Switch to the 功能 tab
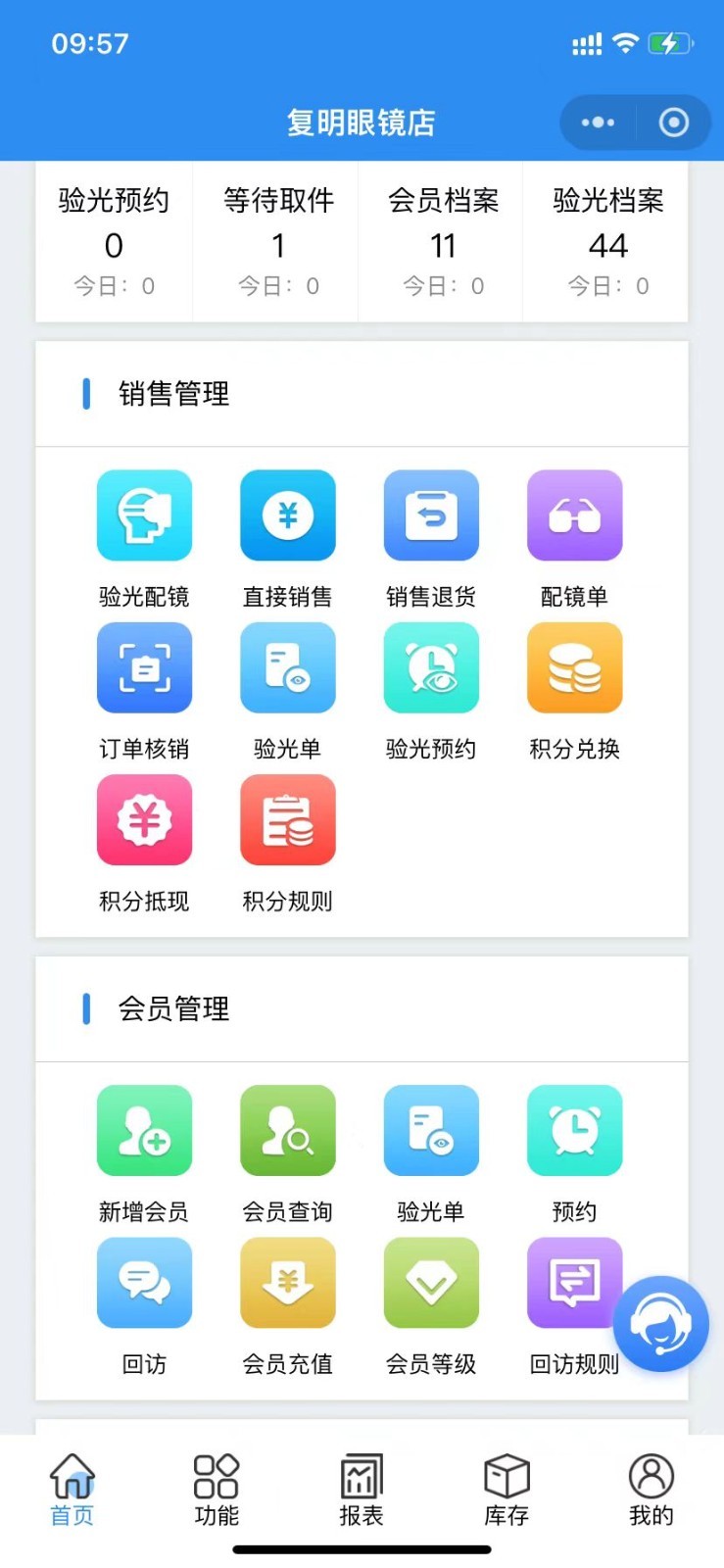 pos(217,1490)
